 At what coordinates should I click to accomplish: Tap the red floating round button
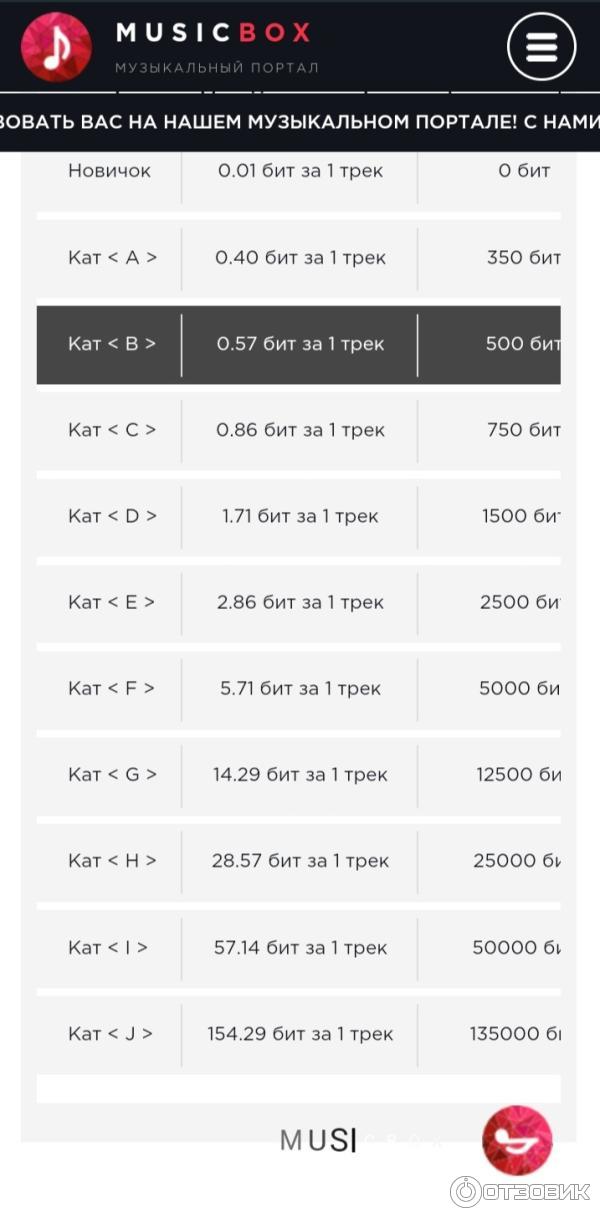(x=517, y=1139)
